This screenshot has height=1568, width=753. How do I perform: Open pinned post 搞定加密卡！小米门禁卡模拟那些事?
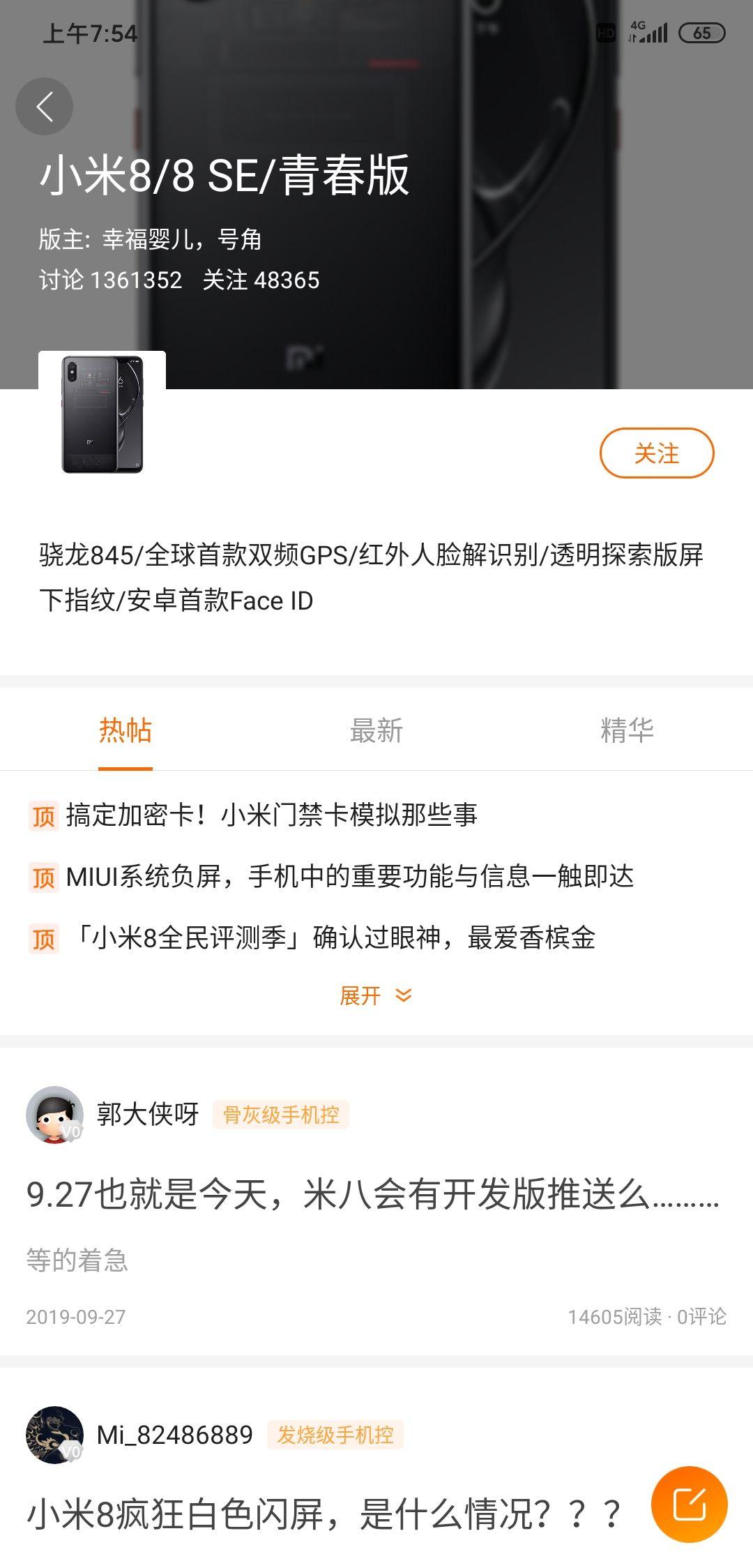(272, 815)
